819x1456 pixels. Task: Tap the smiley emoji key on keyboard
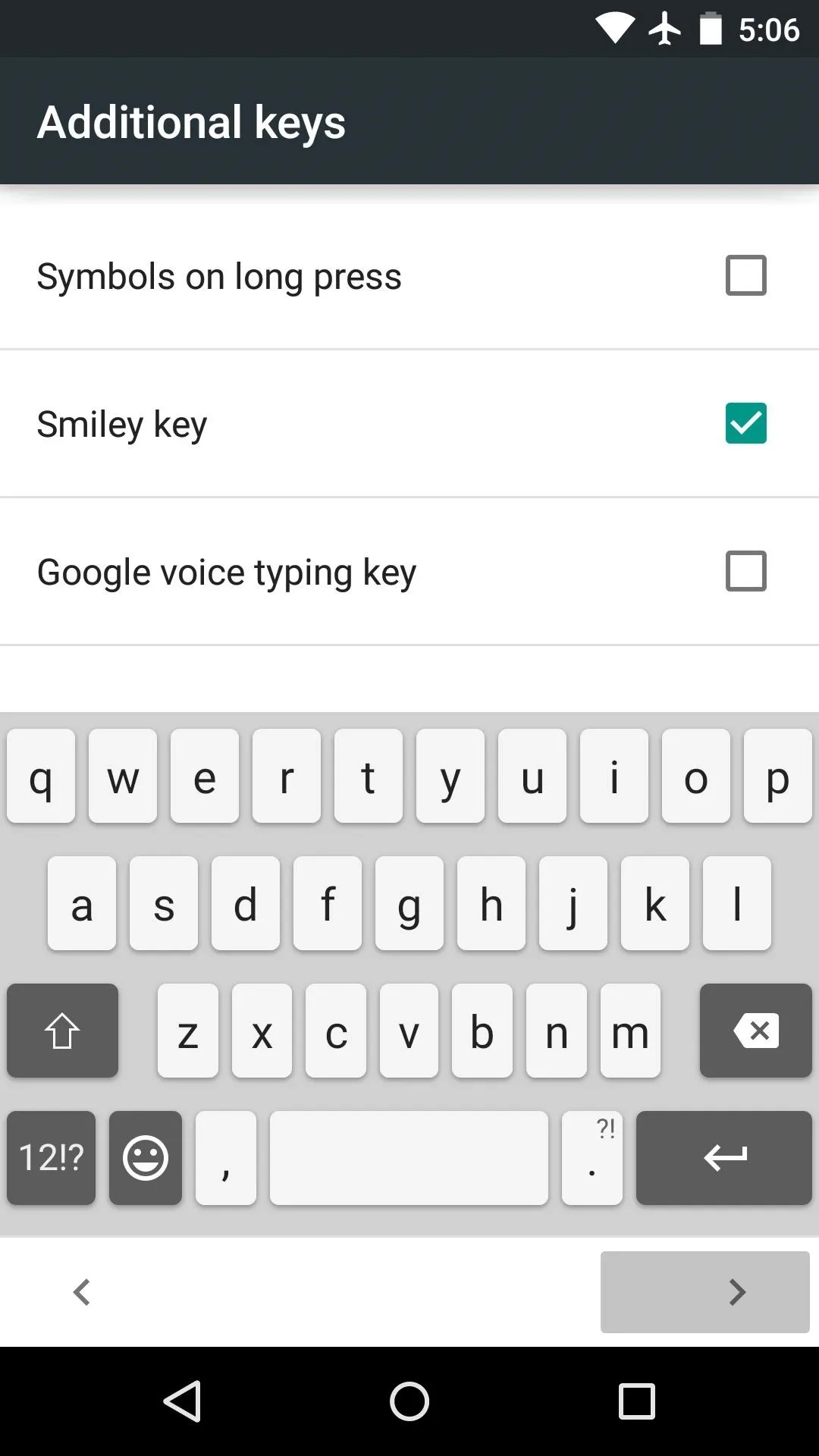[x=146, y=1158]
